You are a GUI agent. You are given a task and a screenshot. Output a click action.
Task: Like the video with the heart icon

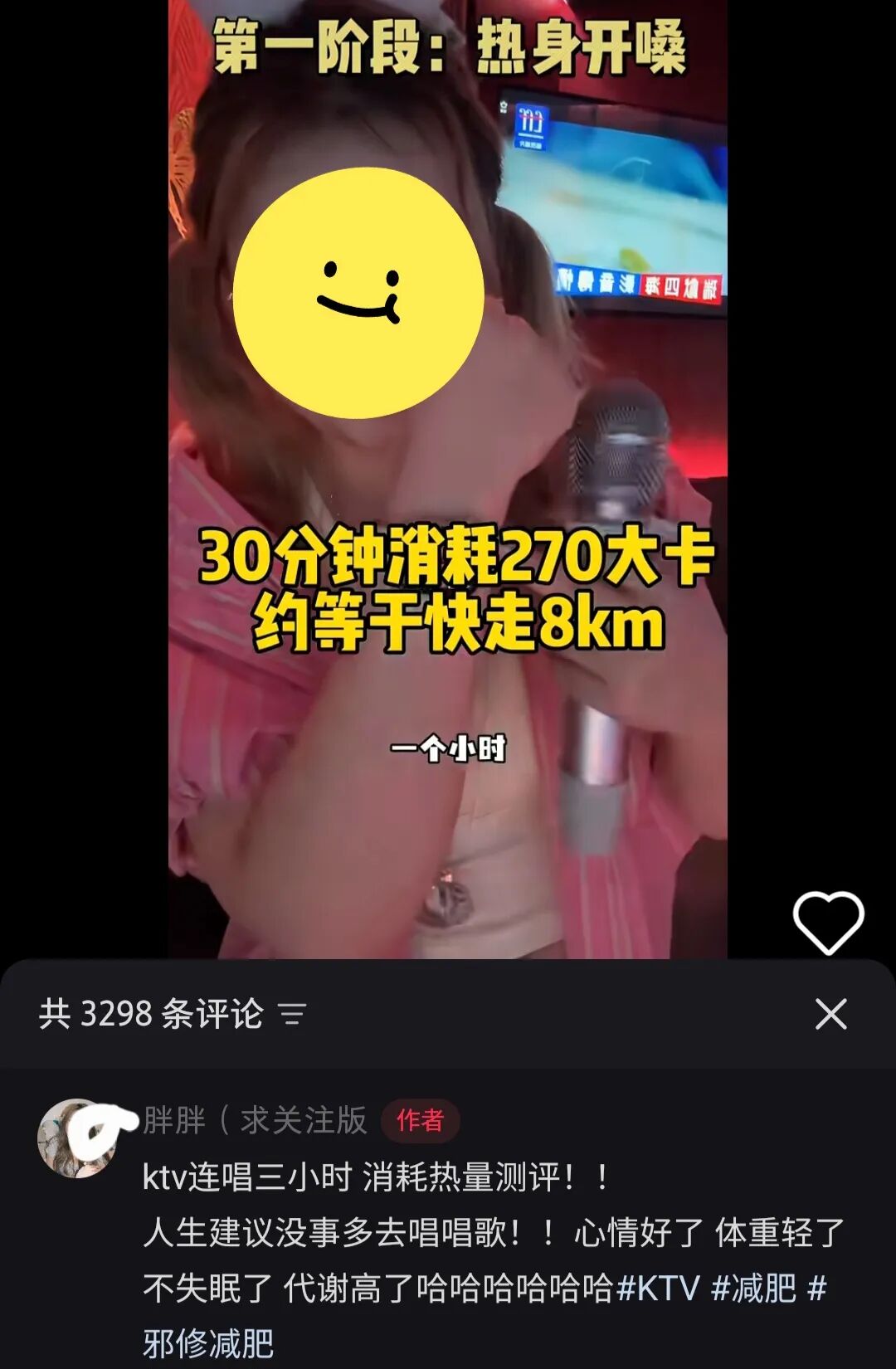point(828,922)
